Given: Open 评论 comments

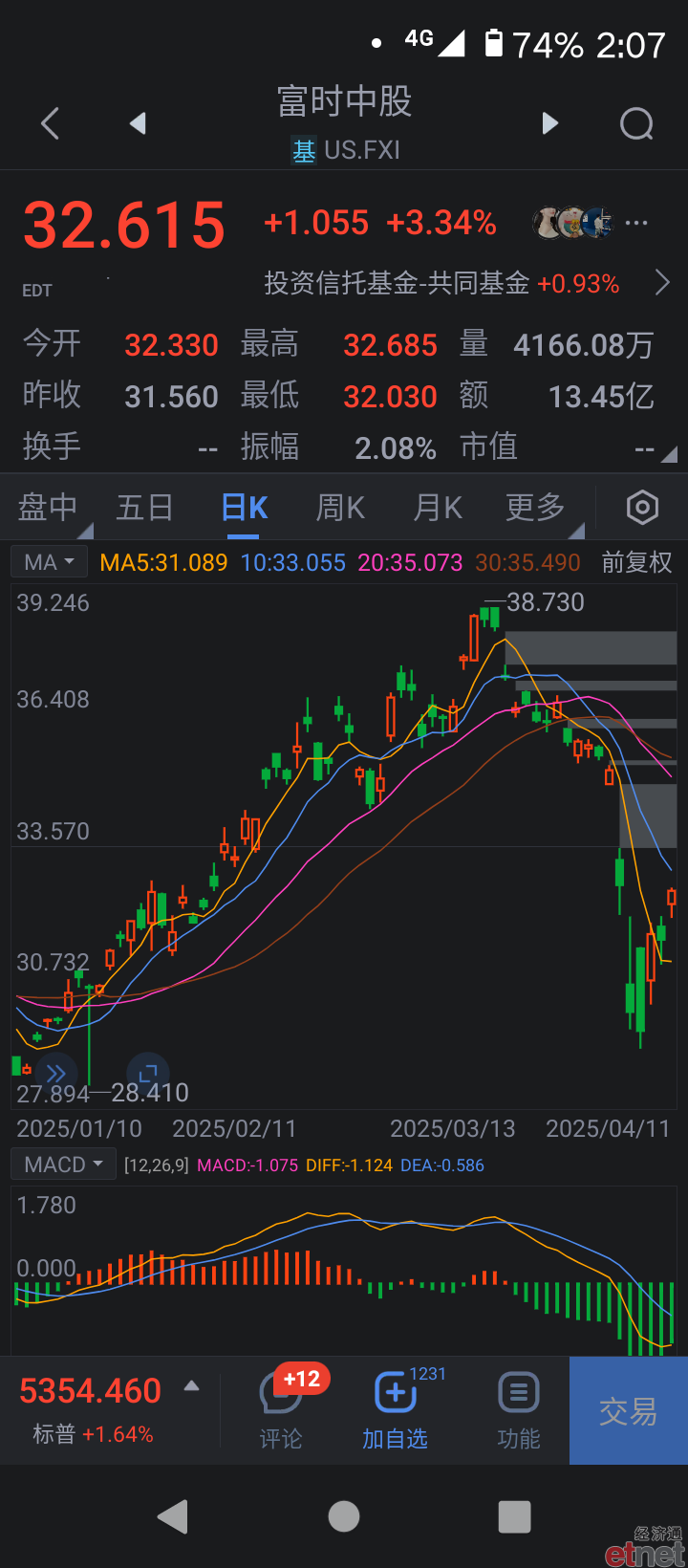Looking at the screenshot, I should click(281, 1410).
